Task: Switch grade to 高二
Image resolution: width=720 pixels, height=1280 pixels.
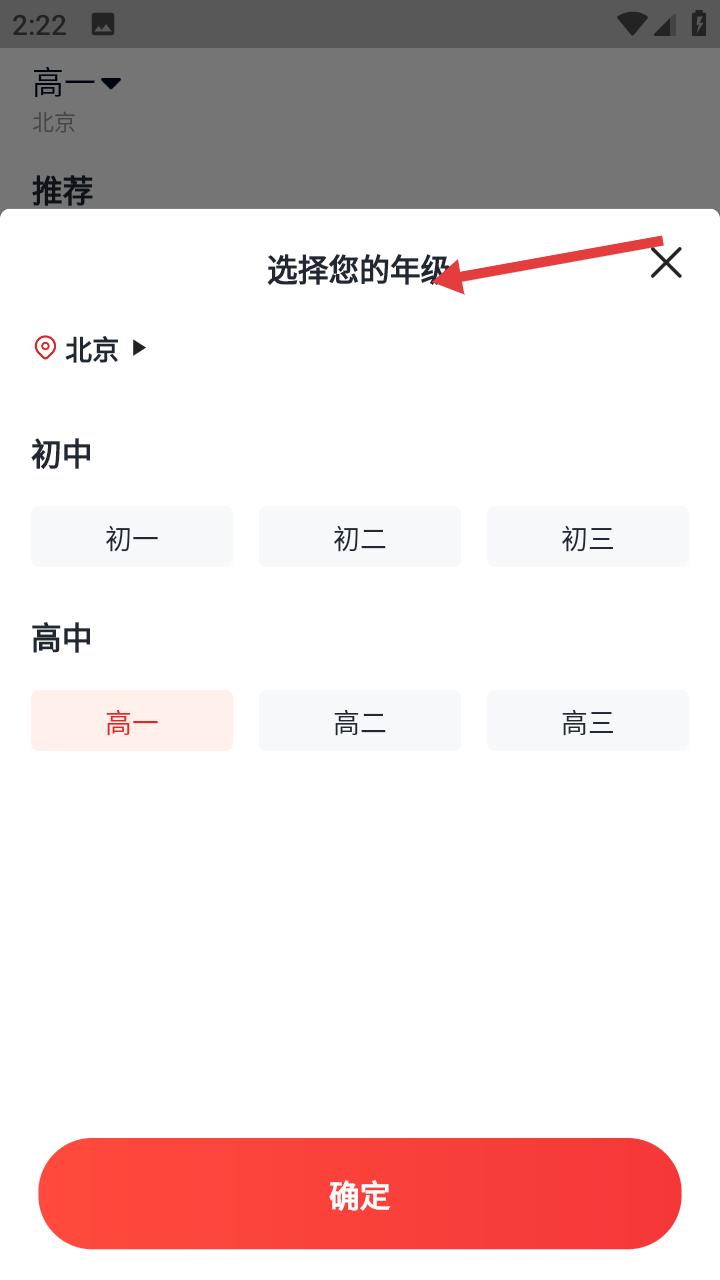Action: click(360, 721)
